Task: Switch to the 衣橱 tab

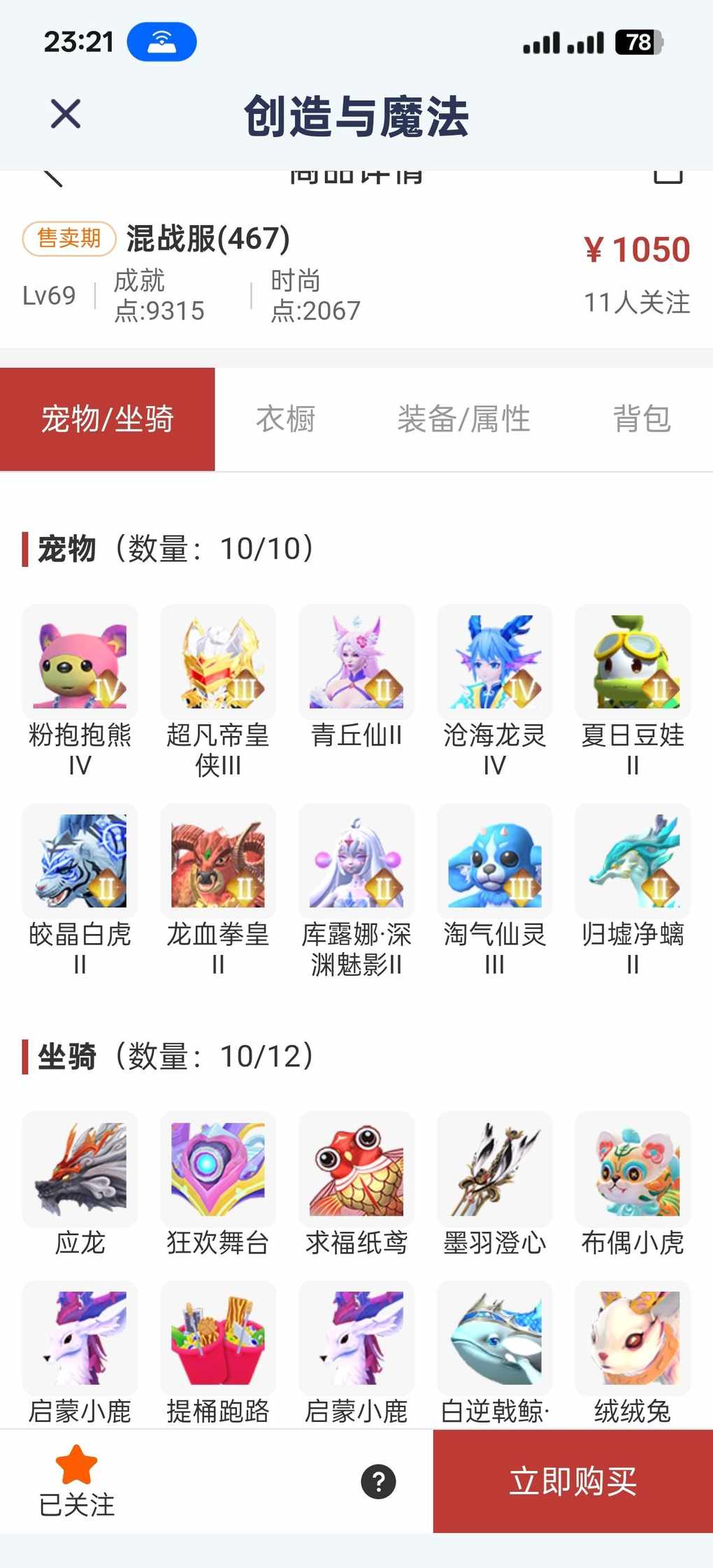Action: tap(285, 419)
